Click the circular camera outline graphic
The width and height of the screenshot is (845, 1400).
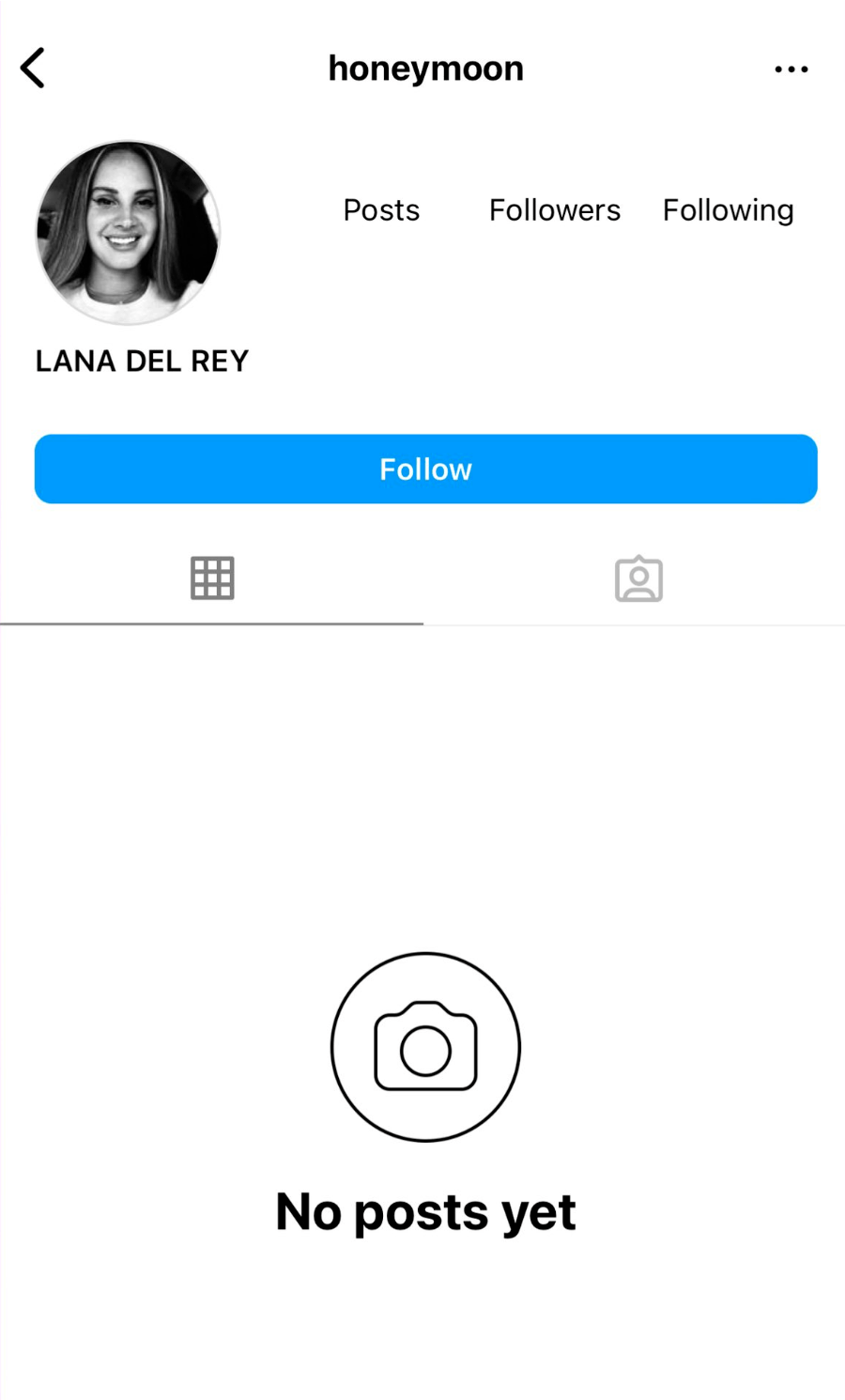(x=425, y=1046)
